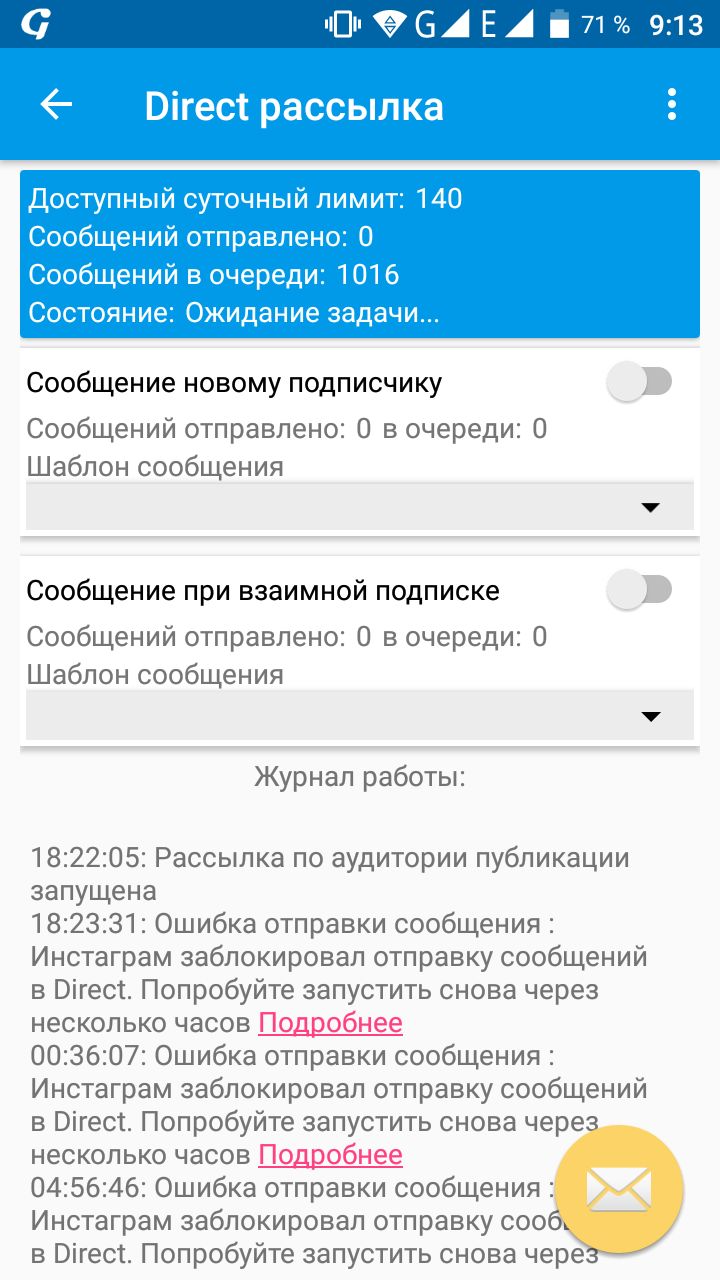Enable Сообщение новому подписчику switch
The height and width of the screenshot is (1280, 720).
pos(640,382)
